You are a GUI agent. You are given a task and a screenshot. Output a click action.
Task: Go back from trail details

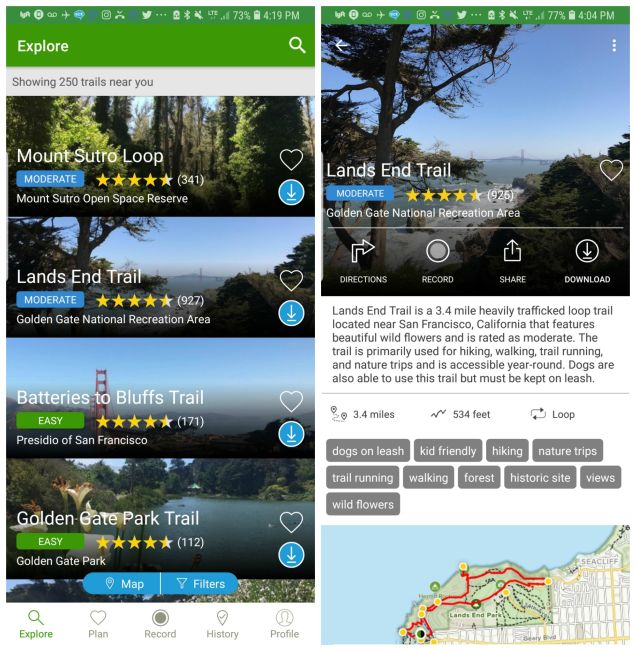click(342, 46)
